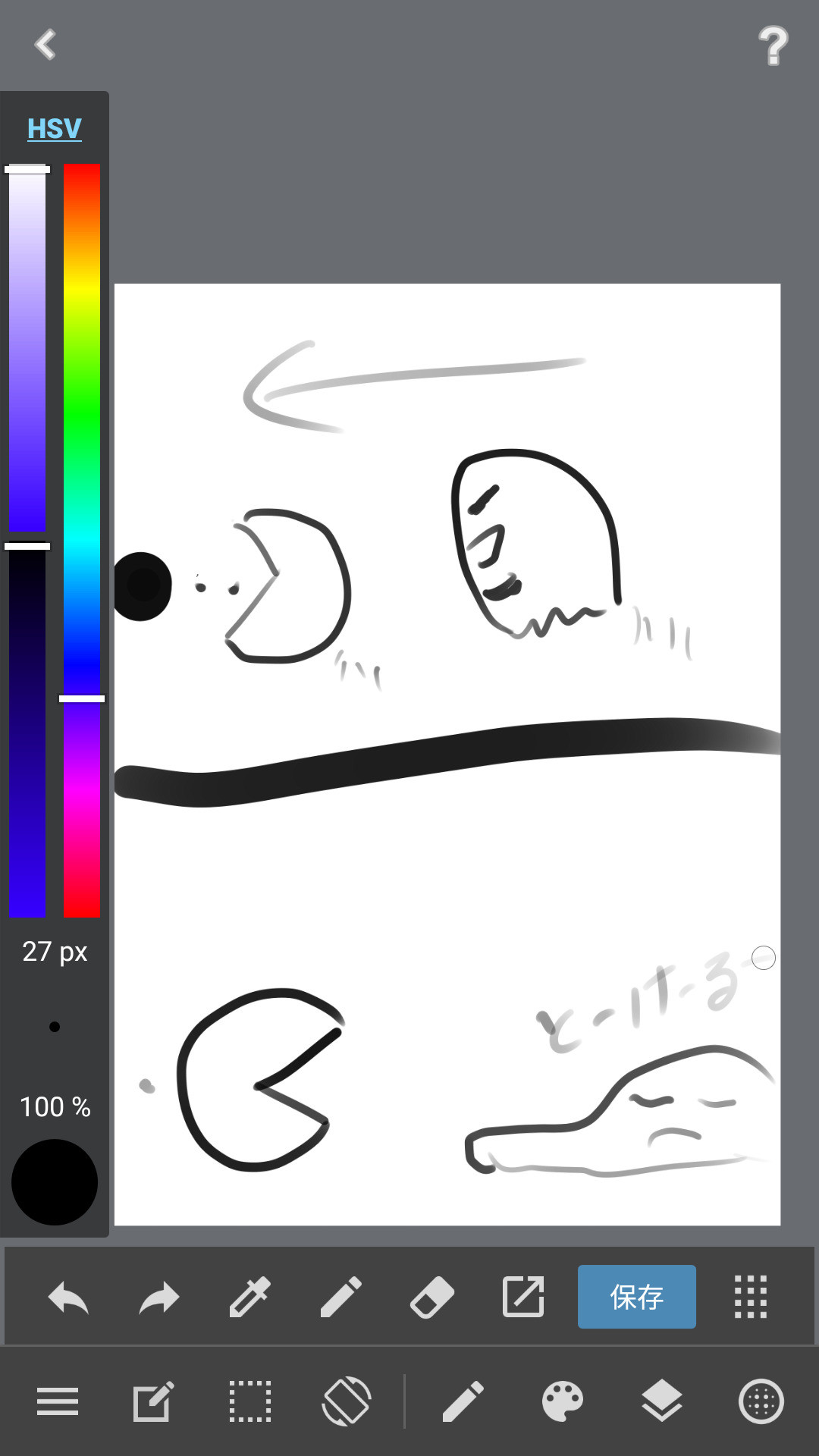This screenshot has width=819, height=1456.
Task: Open the export share icon
Action: pyautogui.click(x=523, y=1297)
